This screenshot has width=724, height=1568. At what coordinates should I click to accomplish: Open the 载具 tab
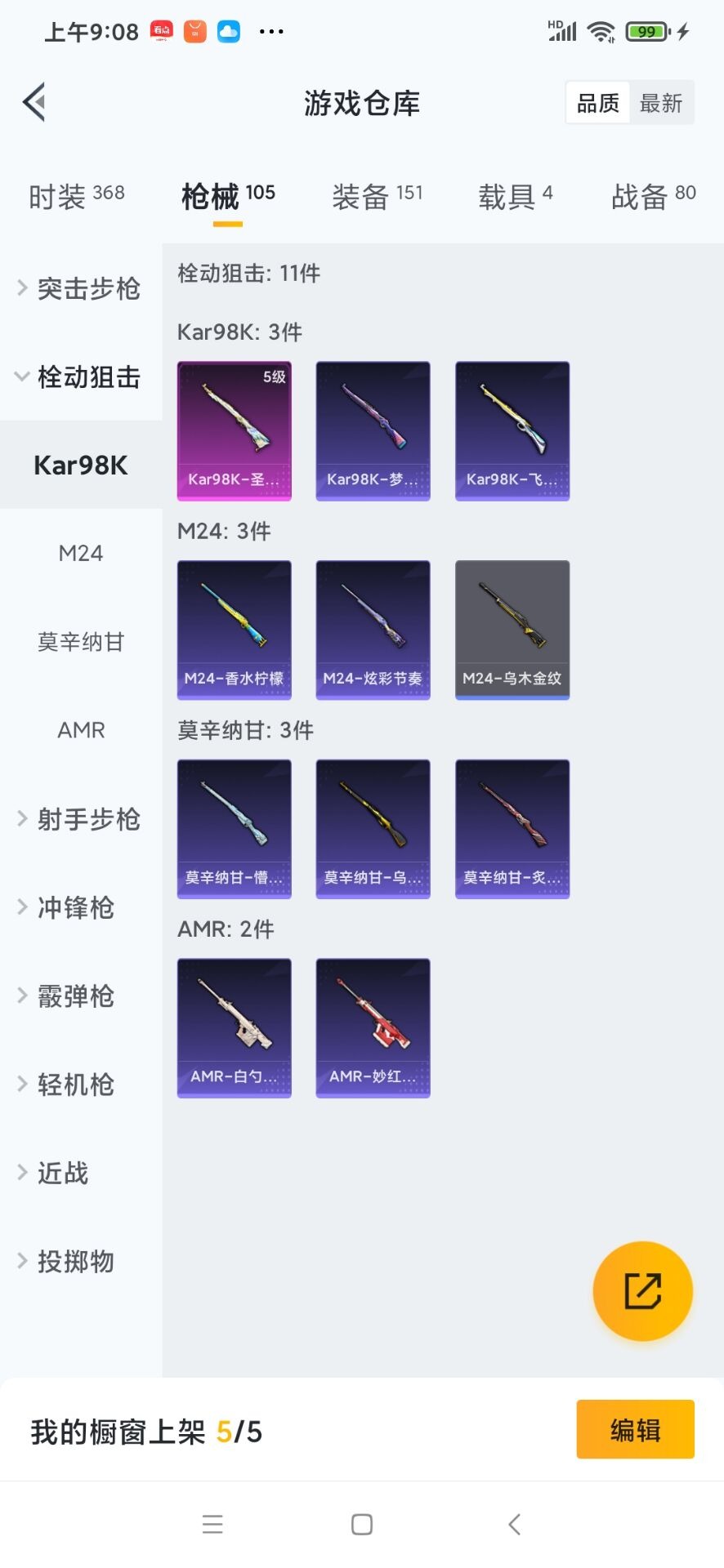[515, 196]
